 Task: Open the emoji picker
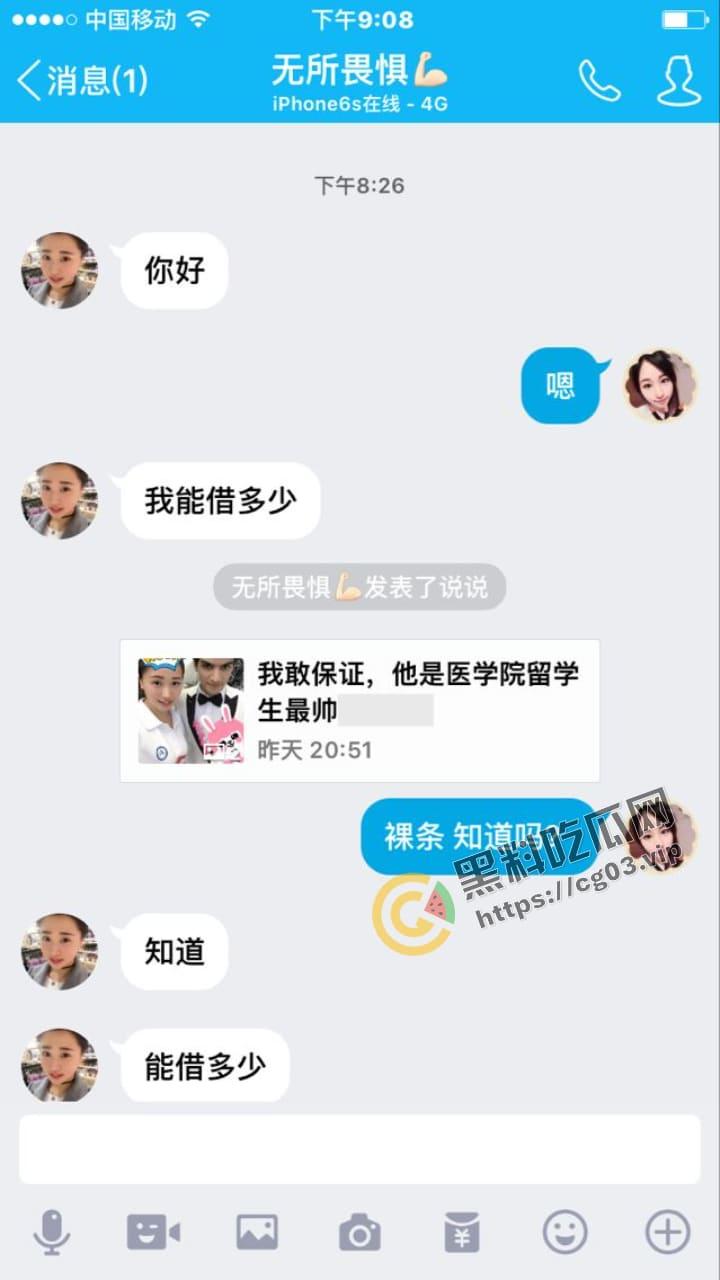point(565,1232)
